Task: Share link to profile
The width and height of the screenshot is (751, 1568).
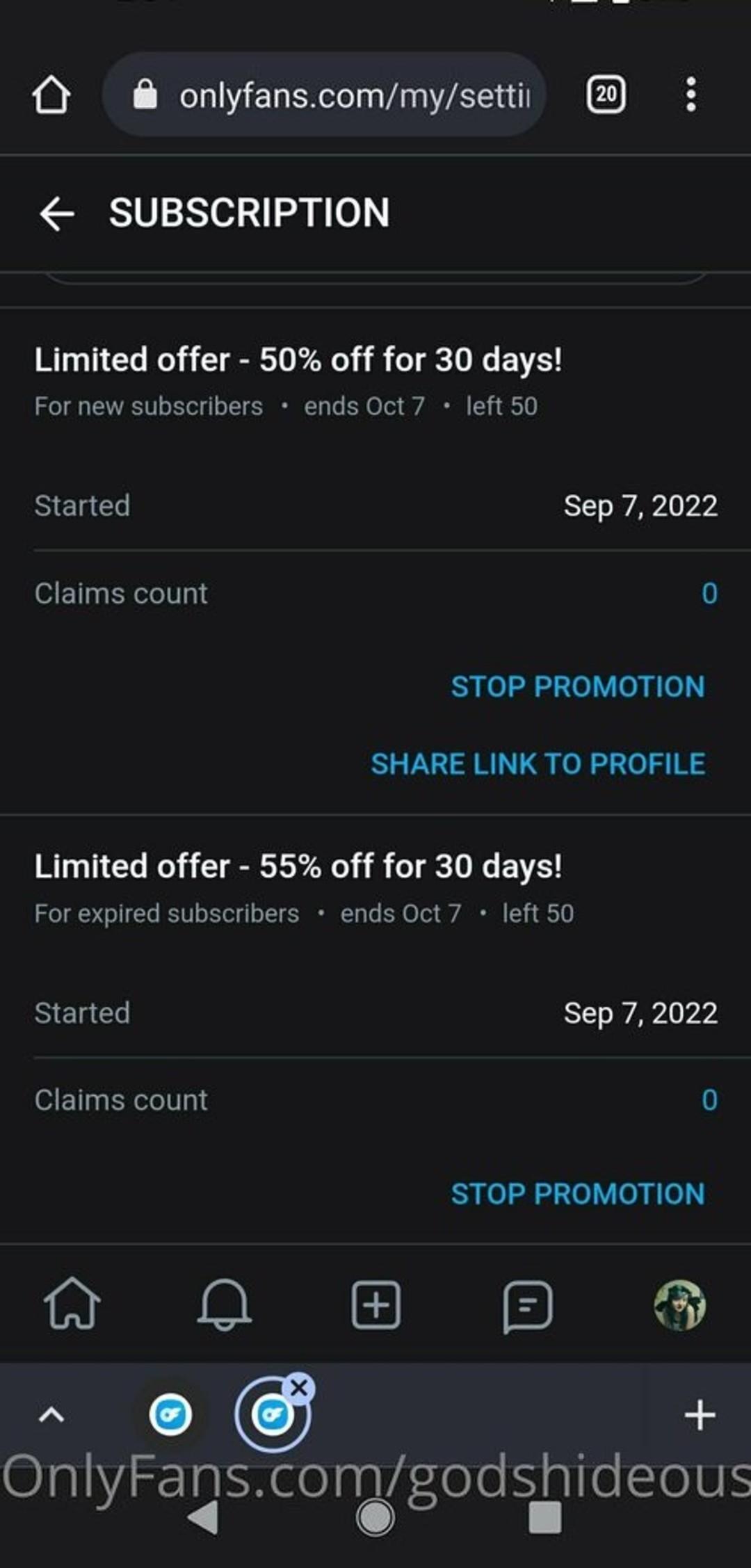Action: click(538, 763)
